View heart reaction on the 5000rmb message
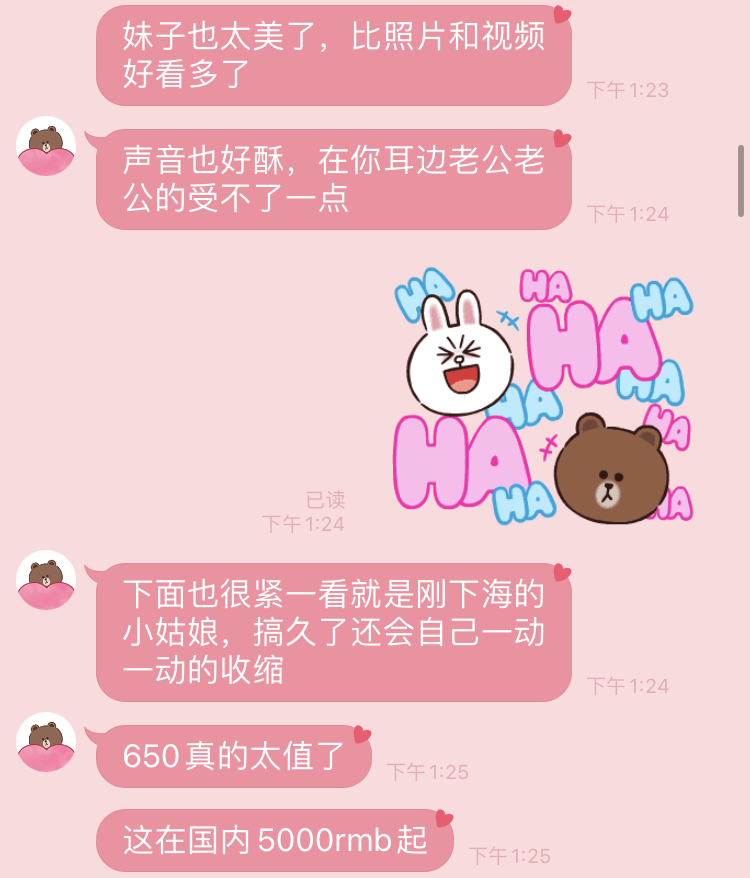 (444, 819)
